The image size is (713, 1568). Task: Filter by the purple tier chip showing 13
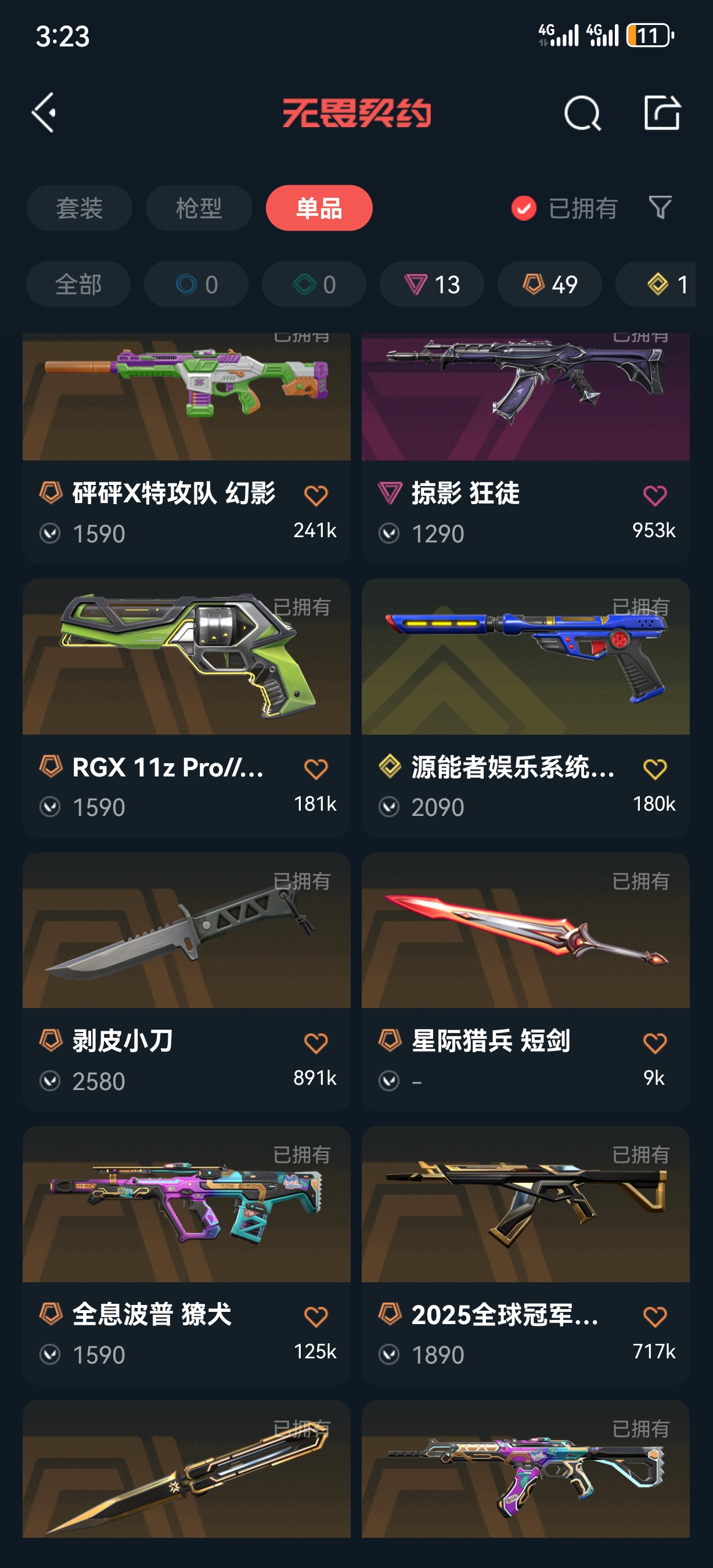click(x=432, y=284)
